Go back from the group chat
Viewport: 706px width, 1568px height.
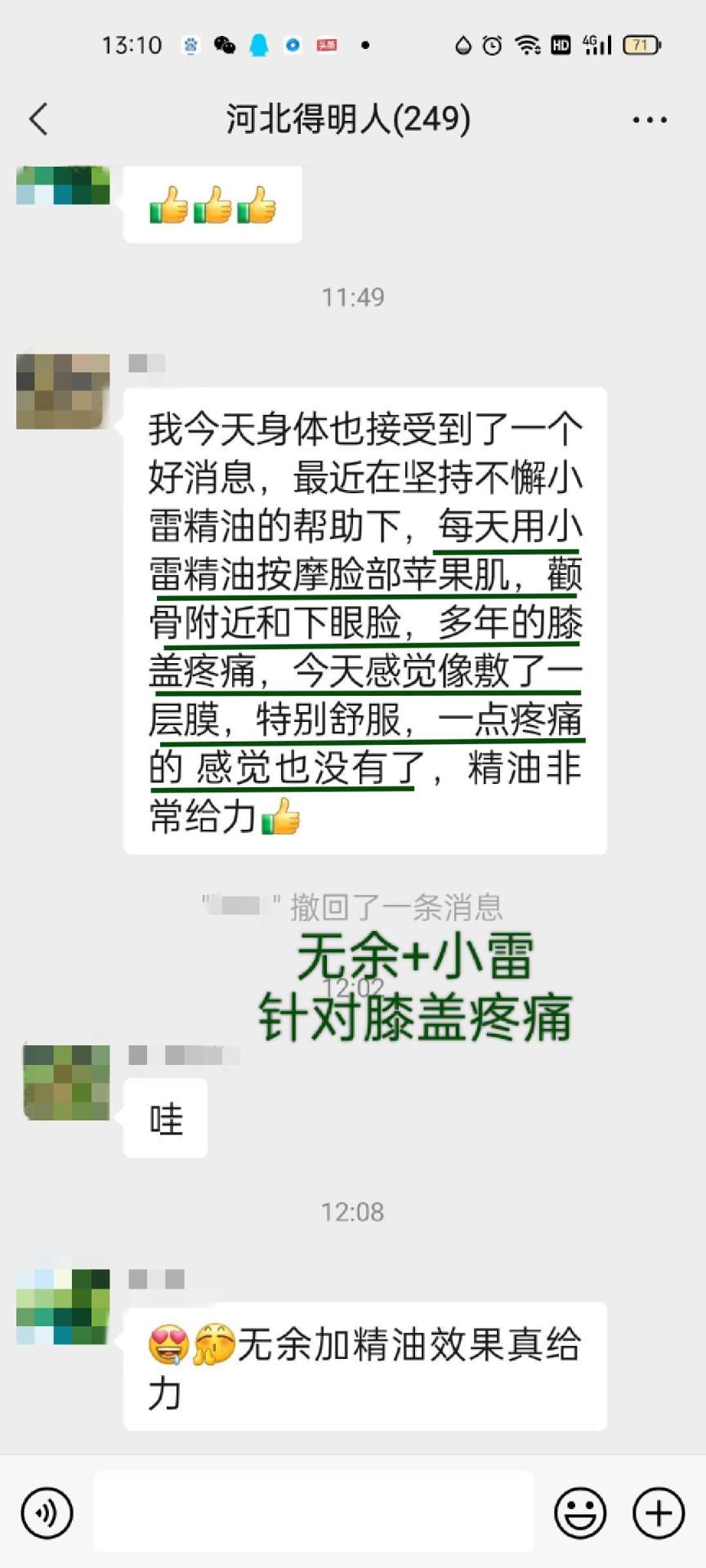pyautogui.click(x=38, y=119)
